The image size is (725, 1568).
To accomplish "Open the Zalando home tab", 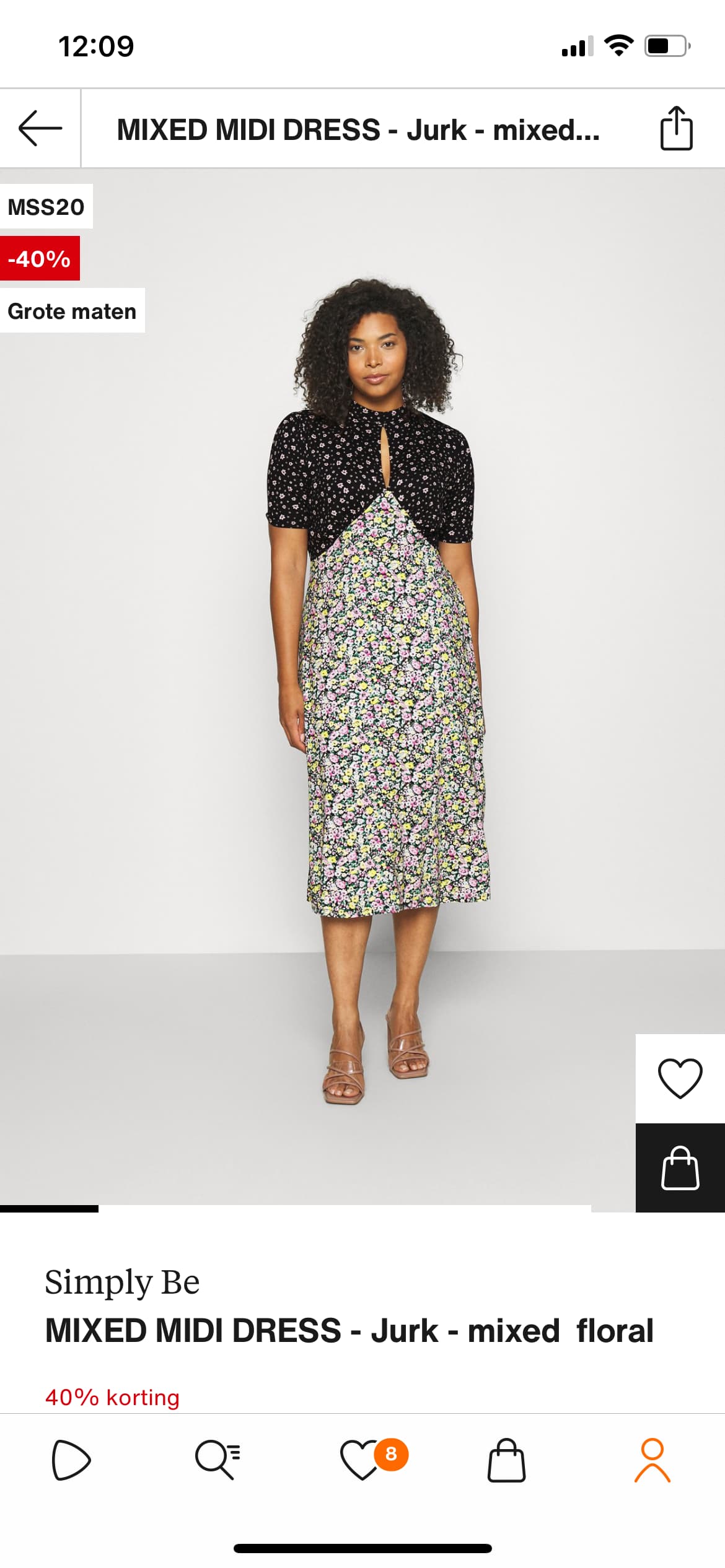I will click(x=71, y=1460).
